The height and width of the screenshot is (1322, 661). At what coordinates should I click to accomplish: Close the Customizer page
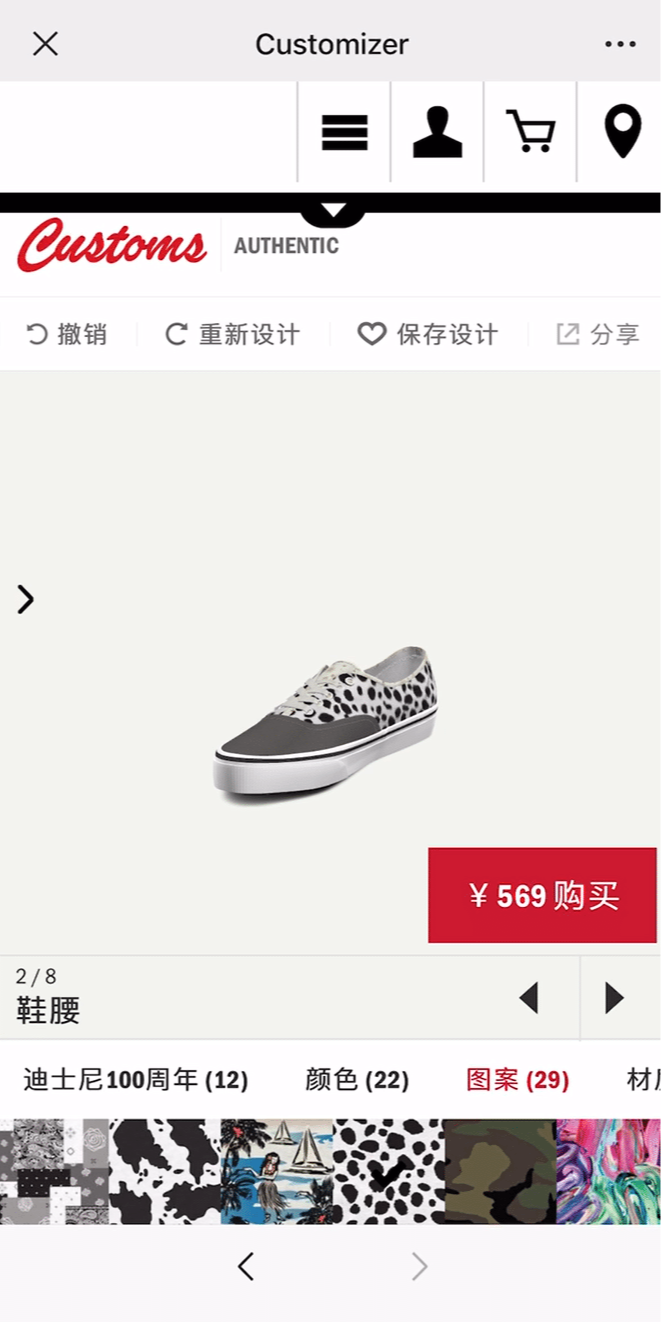[45, 44]
